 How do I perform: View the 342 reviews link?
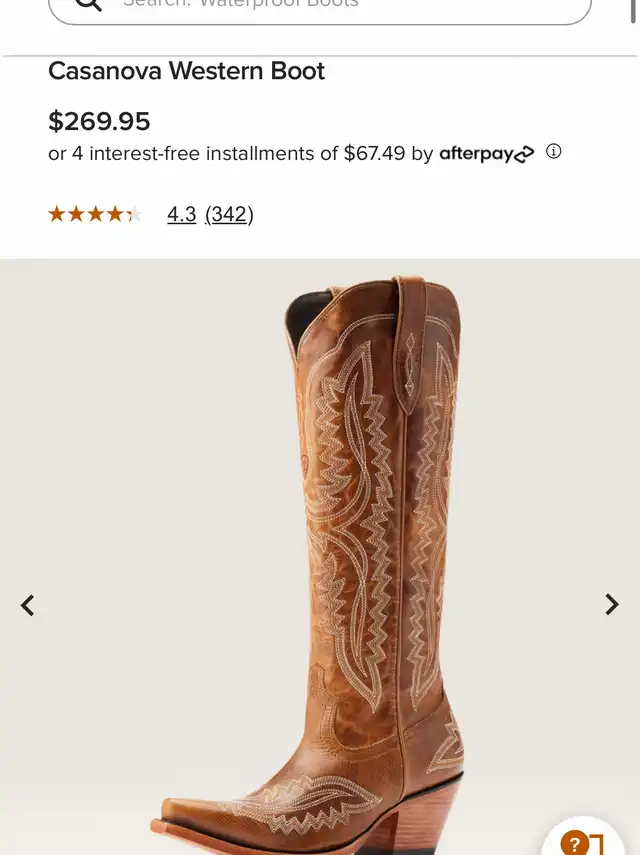[x=229, y=214]
